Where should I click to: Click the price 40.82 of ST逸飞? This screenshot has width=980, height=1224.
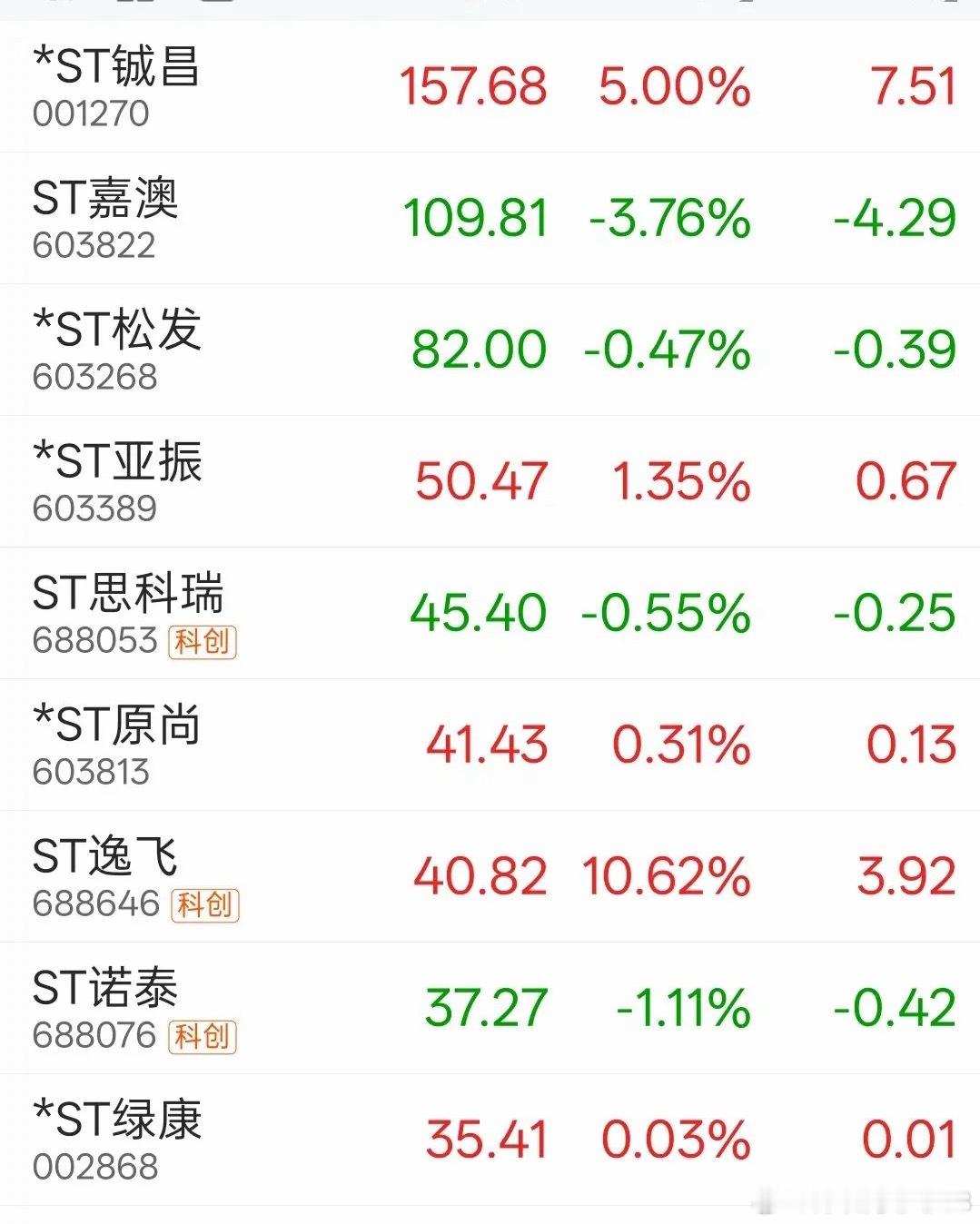pyautogui.click(x=479, y=874)
